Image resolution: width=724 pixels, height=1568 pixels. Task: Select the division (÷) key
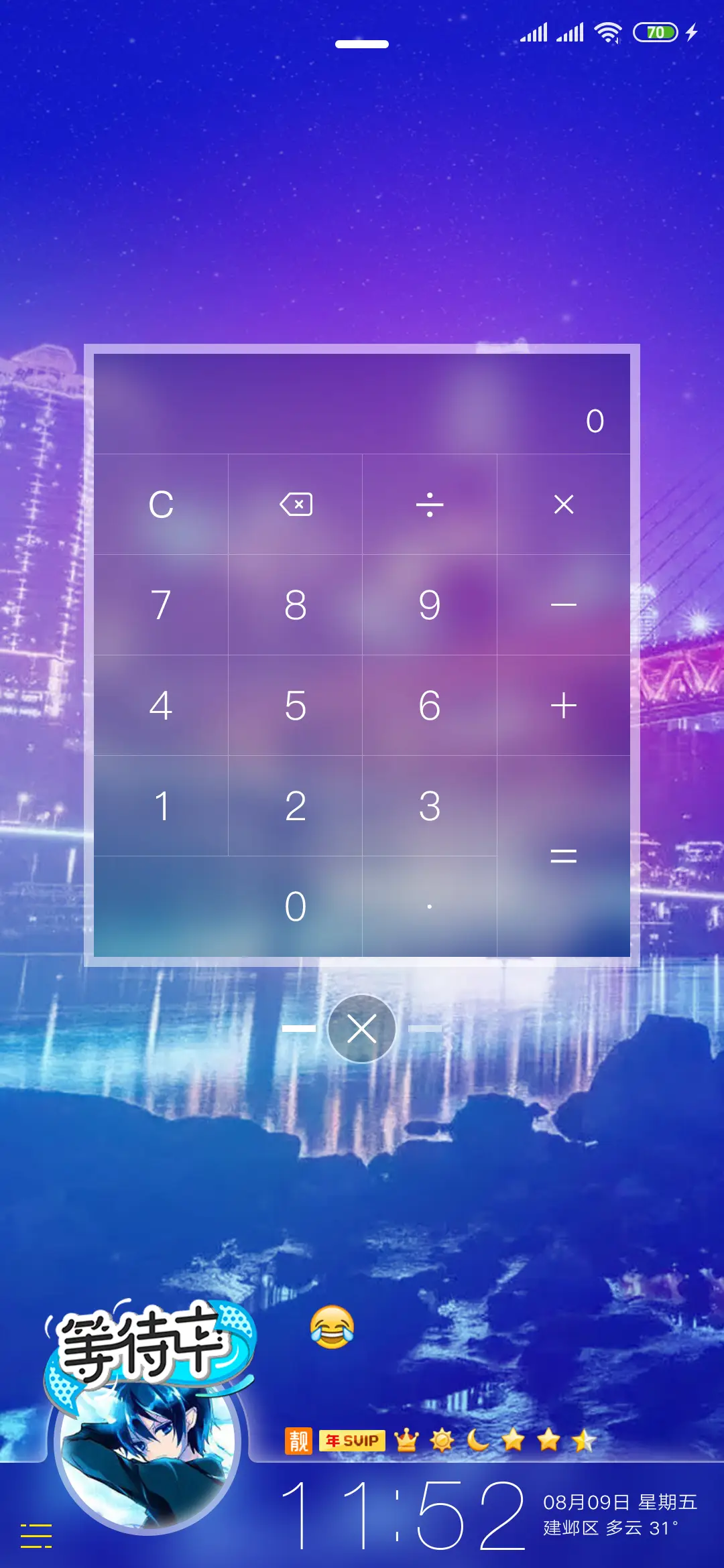point(430,505)
